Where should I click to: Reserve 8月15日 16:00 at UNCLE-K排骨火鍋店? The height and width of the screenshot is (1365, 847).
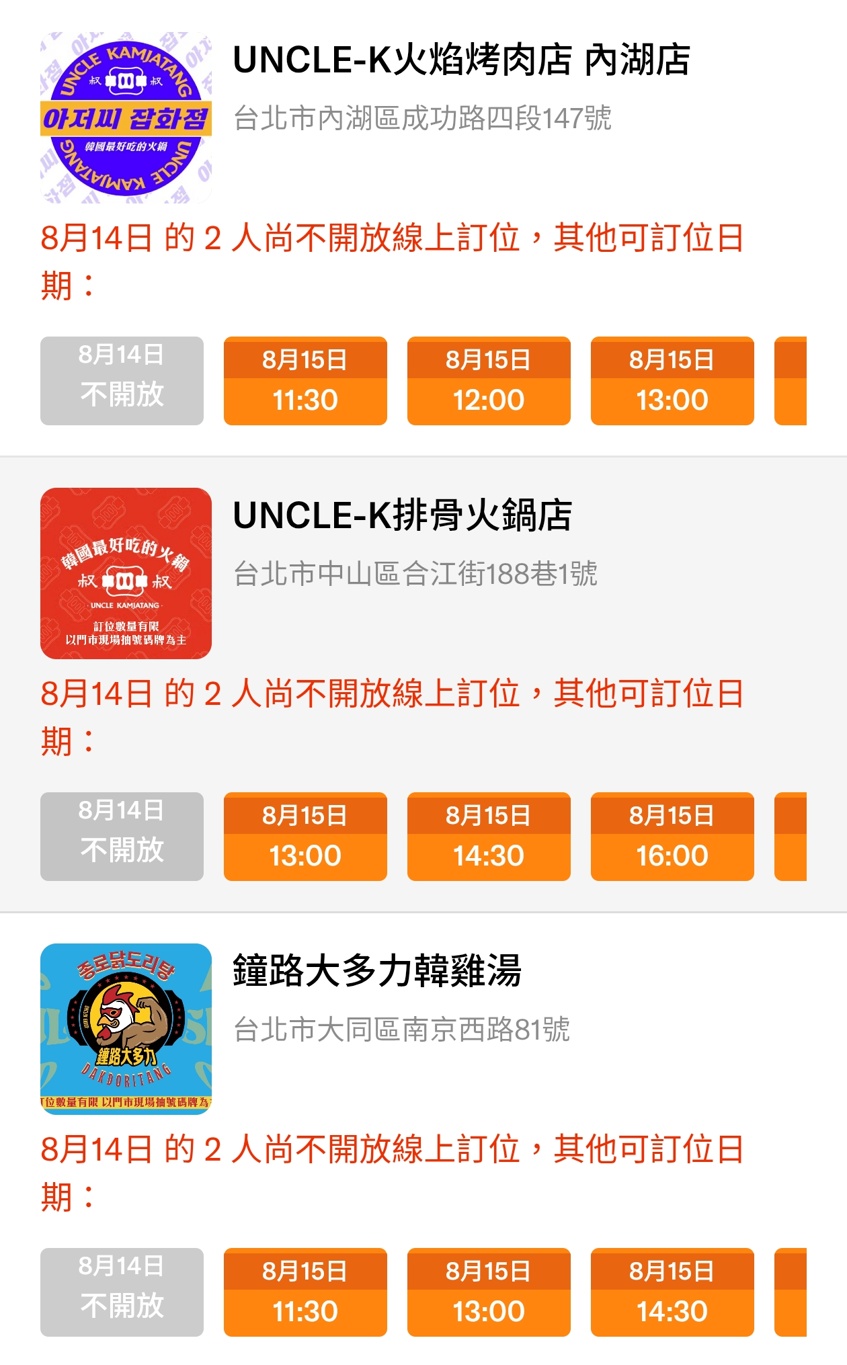pos(672,837)
